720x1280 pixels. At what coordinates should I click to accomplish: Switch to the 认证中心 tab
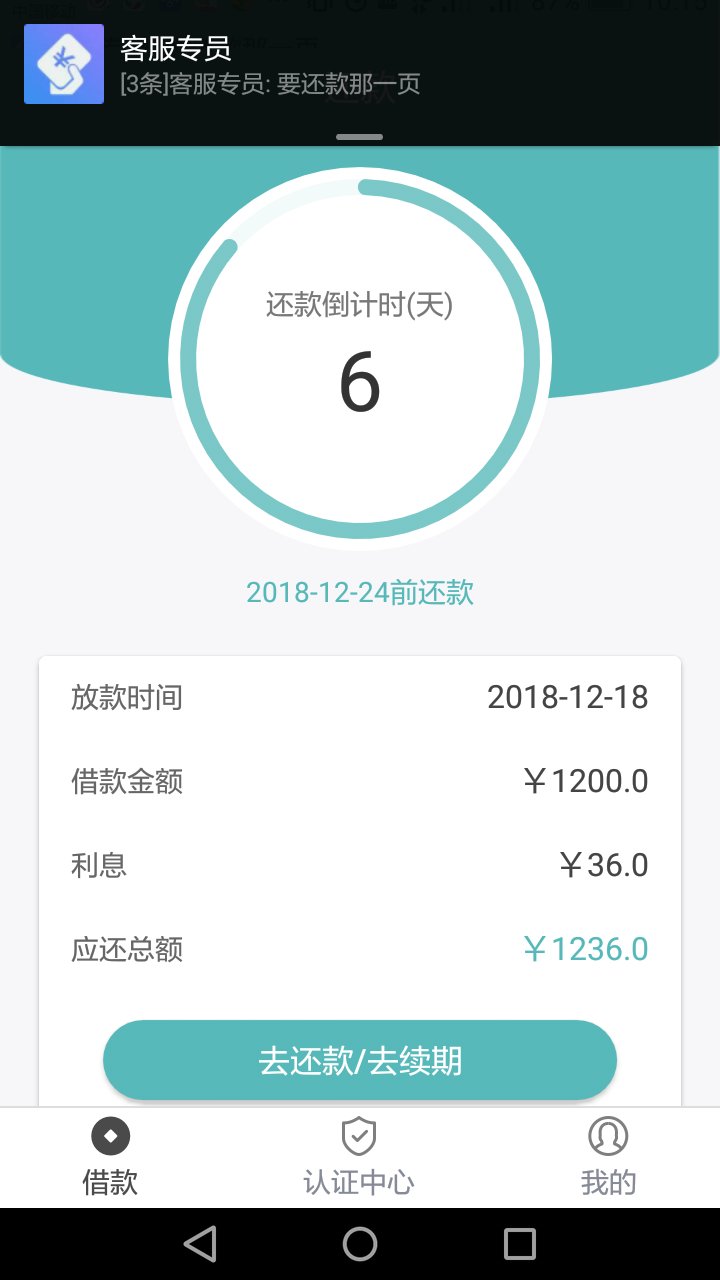(x=359, y=1158)
